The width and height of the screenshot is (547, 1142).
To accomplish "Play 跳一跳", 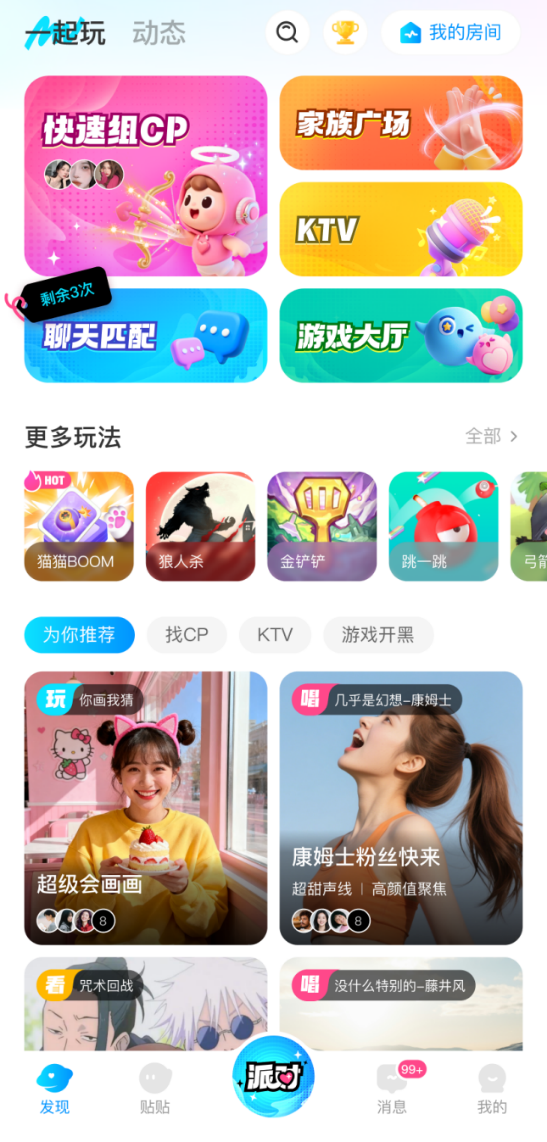I will pyautogui.click(x=444, y=527).
